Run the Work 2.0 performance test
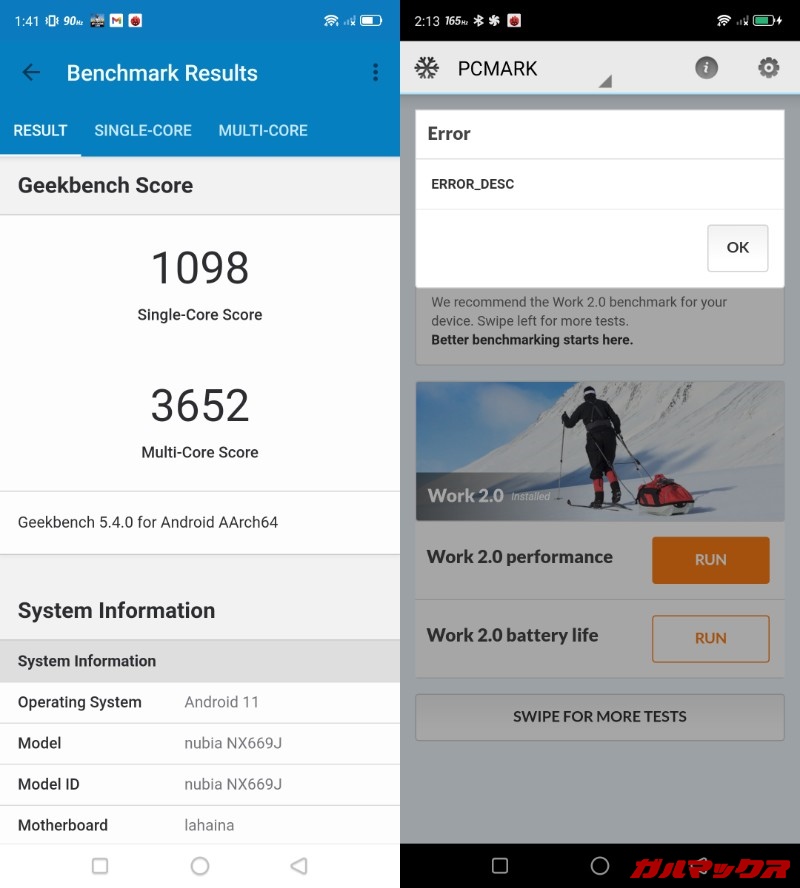800x888 pixels. [x=710, y=560]
